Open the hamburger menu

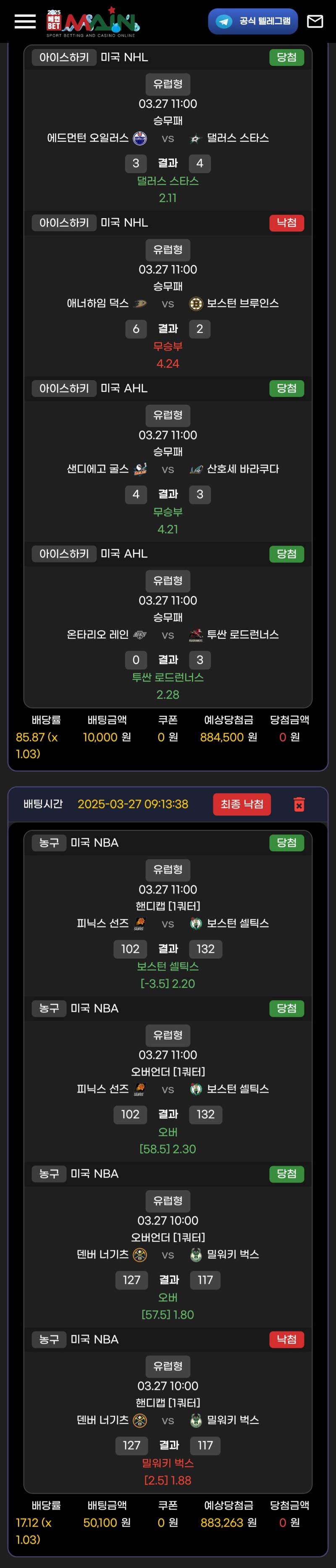point(25,21)
